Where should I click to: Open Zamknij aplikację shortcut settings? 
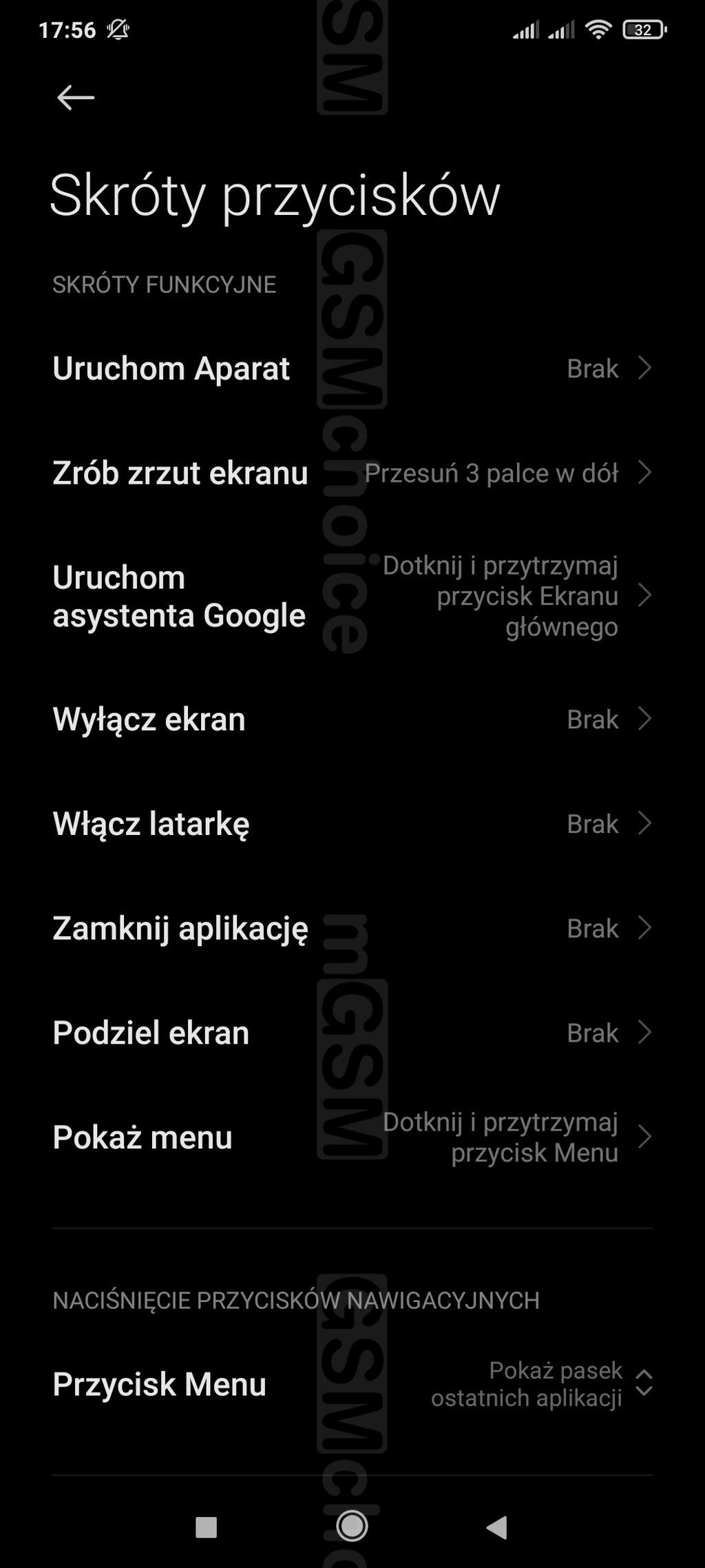click(352, 929)
